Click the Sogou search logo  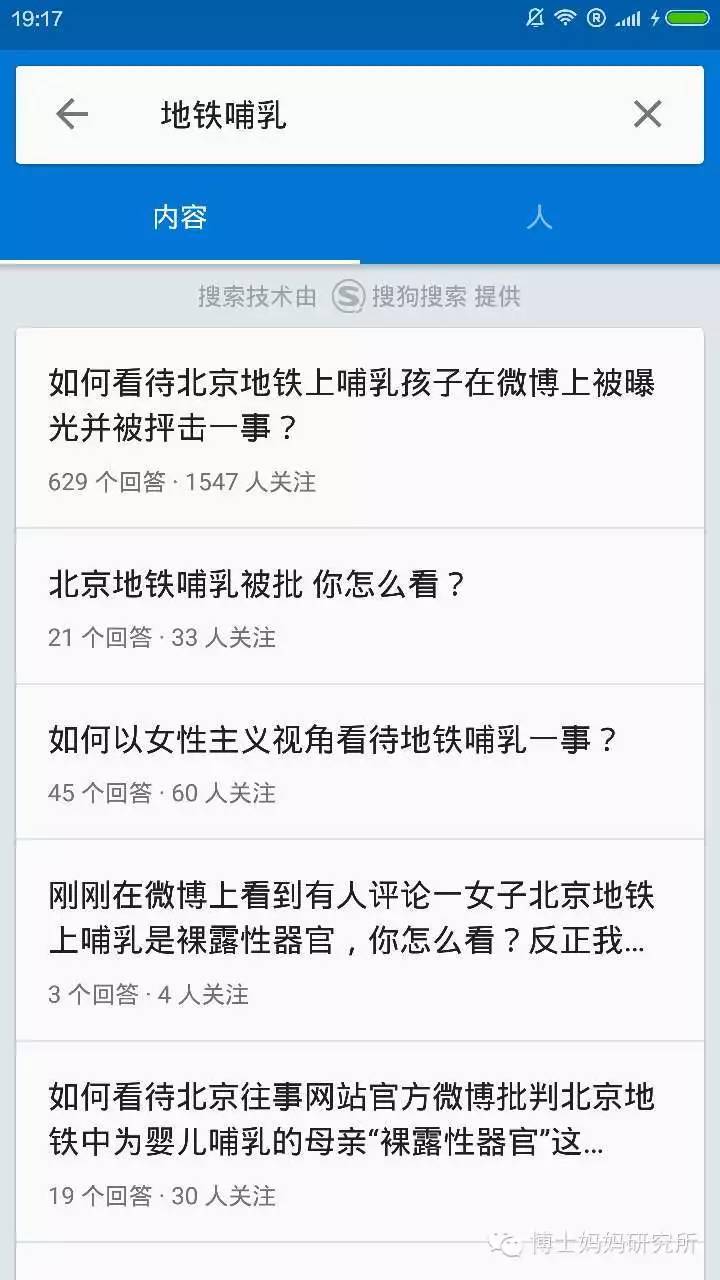352,296
